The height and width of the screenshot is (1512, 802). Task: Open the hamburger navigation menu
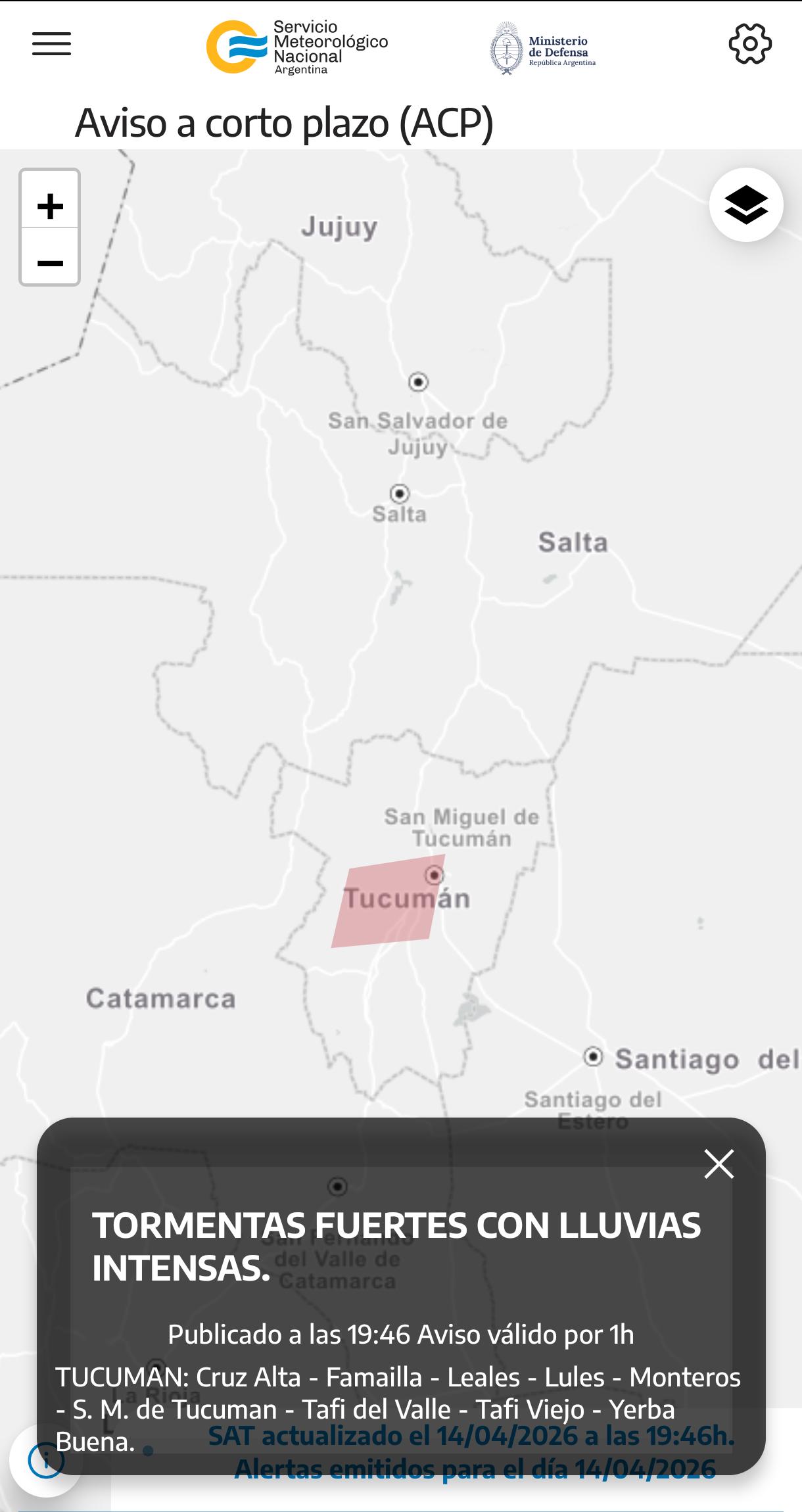(x=51, y=44)
